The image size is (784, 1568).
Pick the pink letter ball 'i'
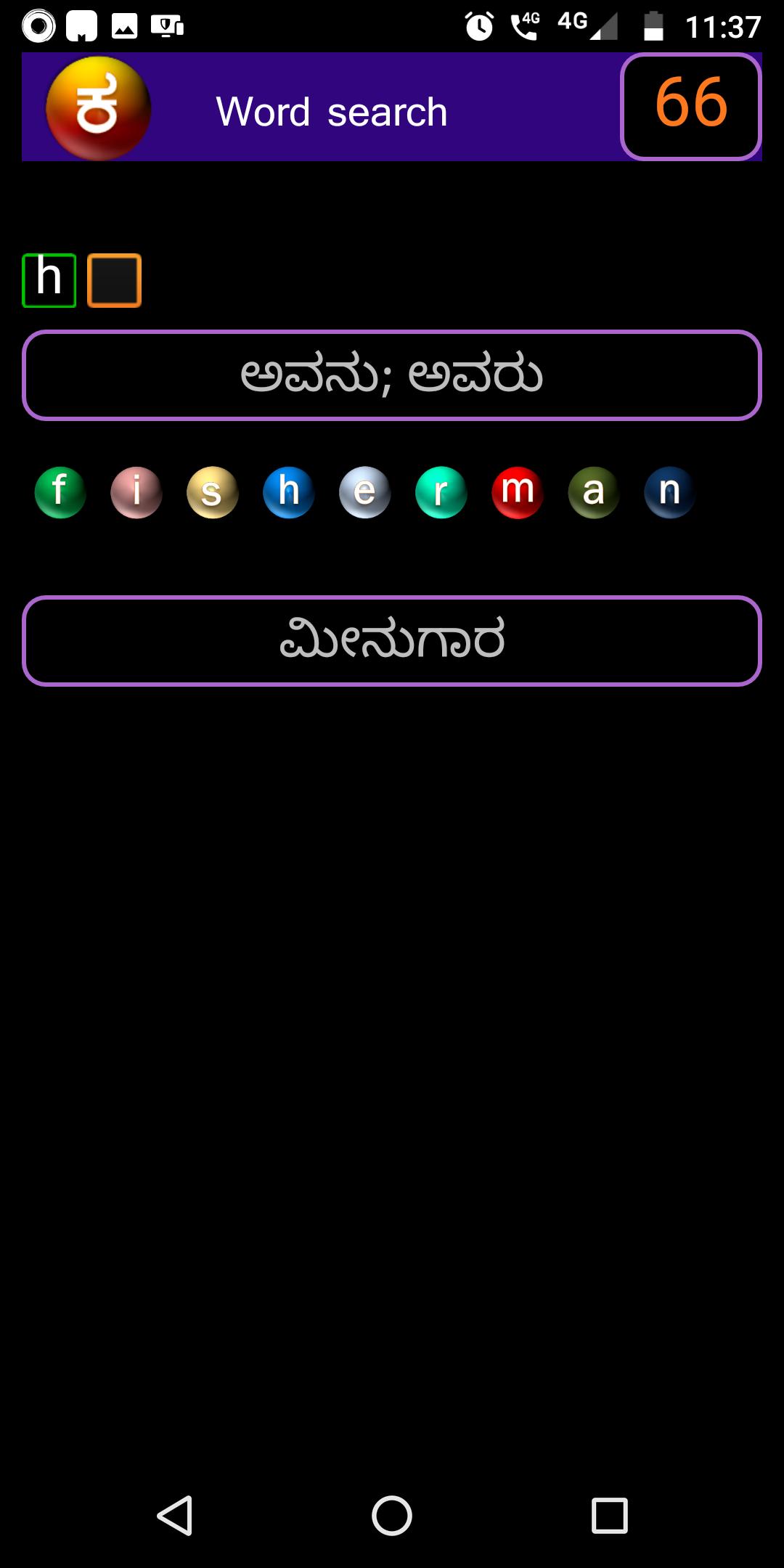point(136,492)
